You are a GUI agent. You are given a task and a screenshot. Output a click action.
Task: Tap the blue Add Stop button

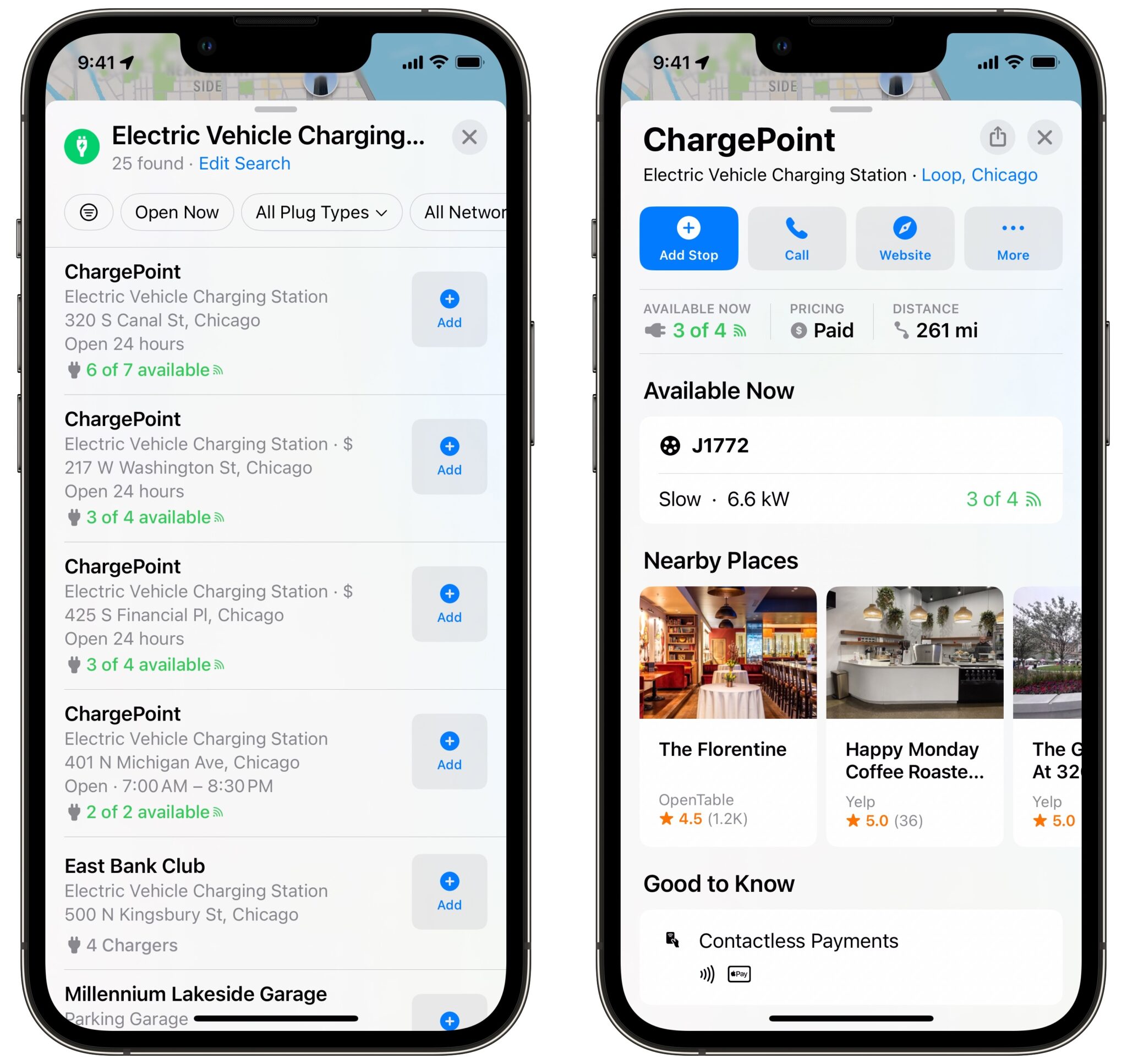pyautogui.click(x=688, y=238)
